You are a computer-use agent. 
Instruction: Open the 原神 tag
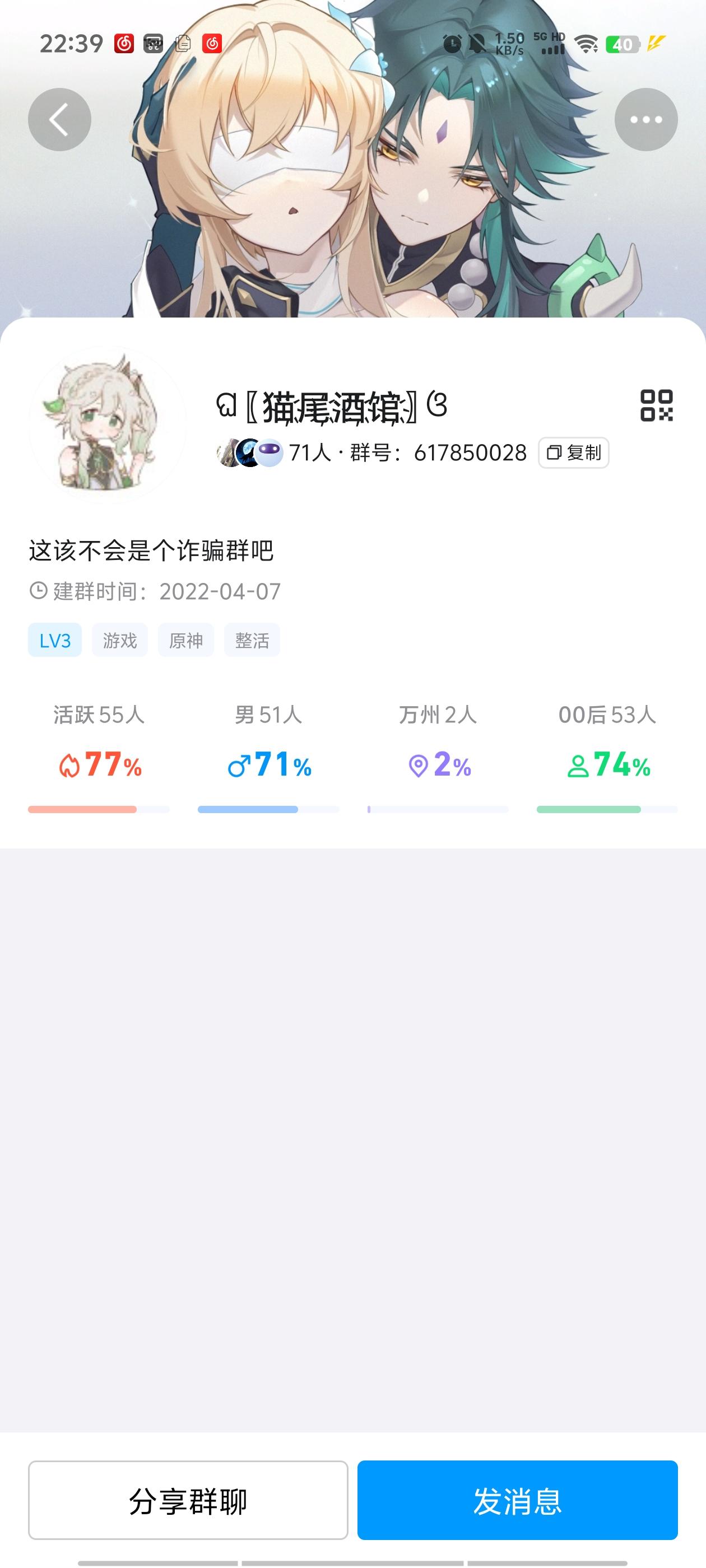pos(187,640)
